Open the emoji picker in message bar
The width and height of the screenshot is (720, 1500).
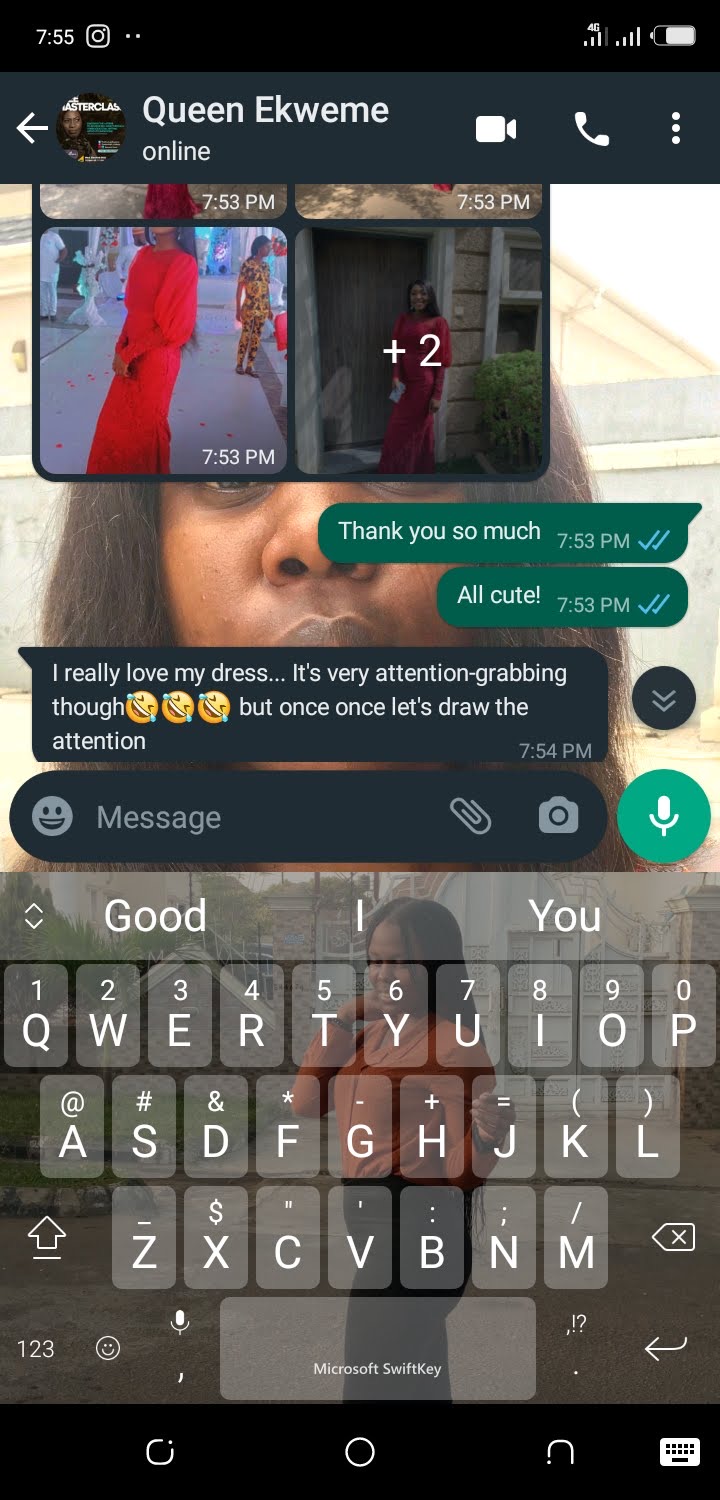pos(52,817)
